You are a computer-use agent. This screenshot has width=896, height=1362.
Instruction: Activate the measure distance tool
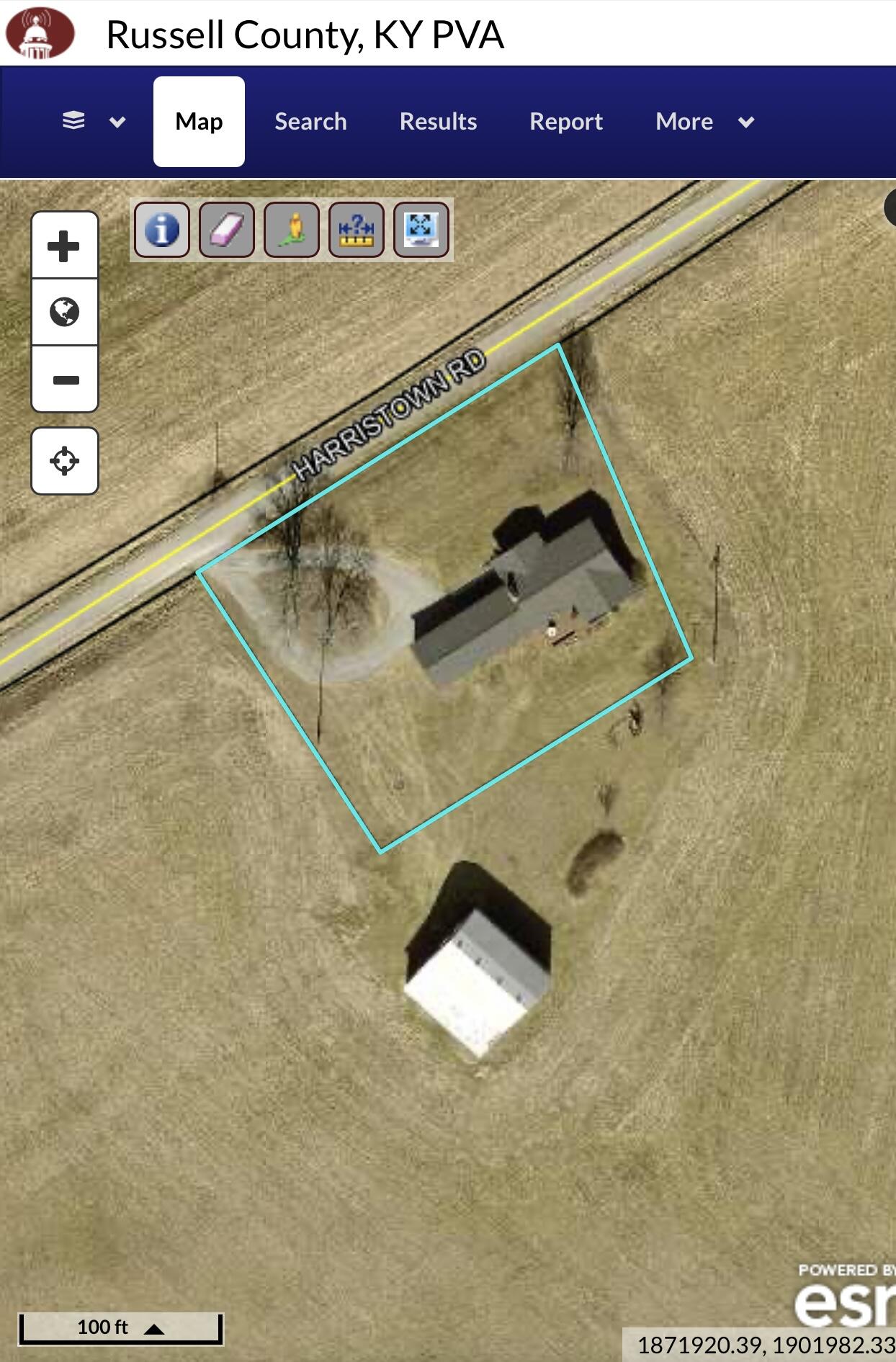point(357,230)
